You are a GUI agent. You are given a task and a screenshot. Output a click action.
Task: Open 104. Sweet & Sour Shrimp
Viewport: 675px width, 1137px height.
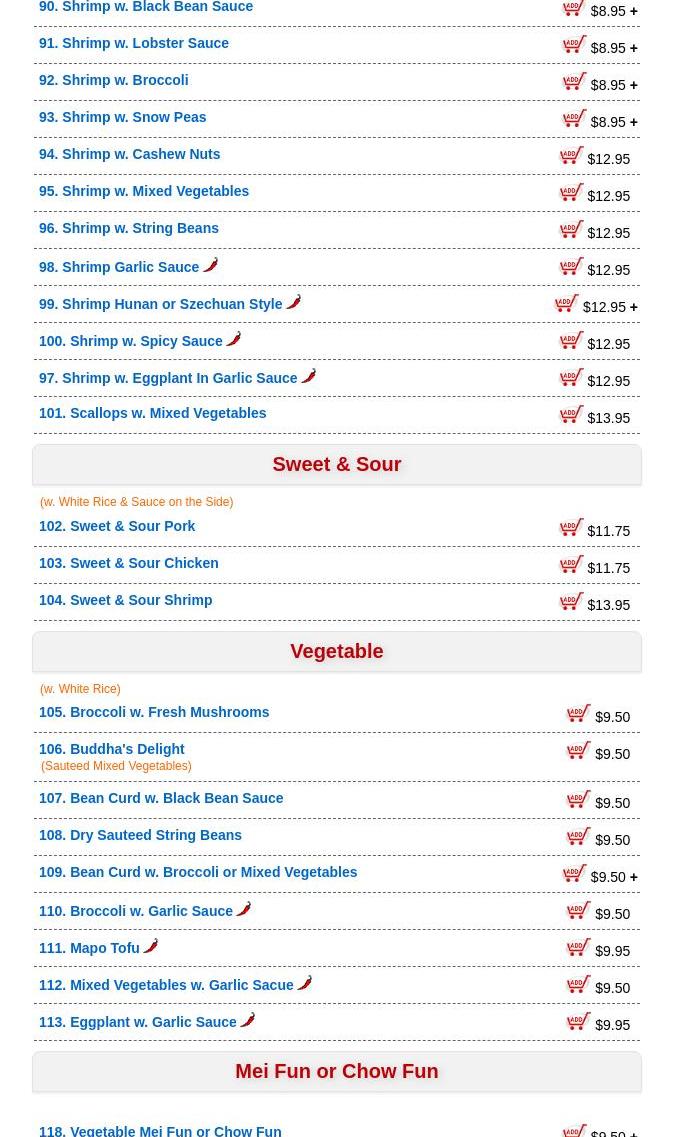click(125, 600)
